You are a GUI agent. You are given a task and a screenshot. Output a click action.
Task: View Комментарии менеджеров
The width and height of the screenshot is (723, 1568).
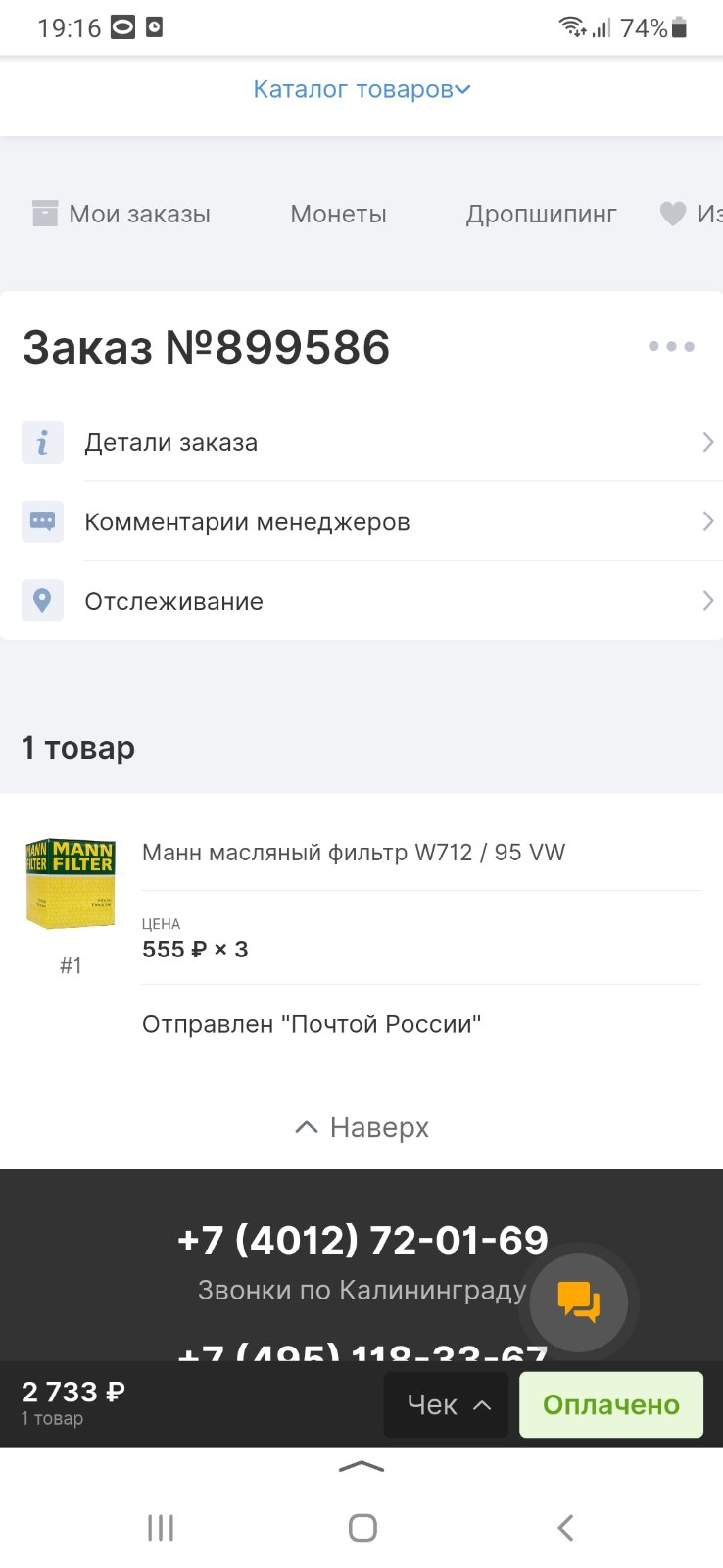pyautogui.click(x=361, y=521)
